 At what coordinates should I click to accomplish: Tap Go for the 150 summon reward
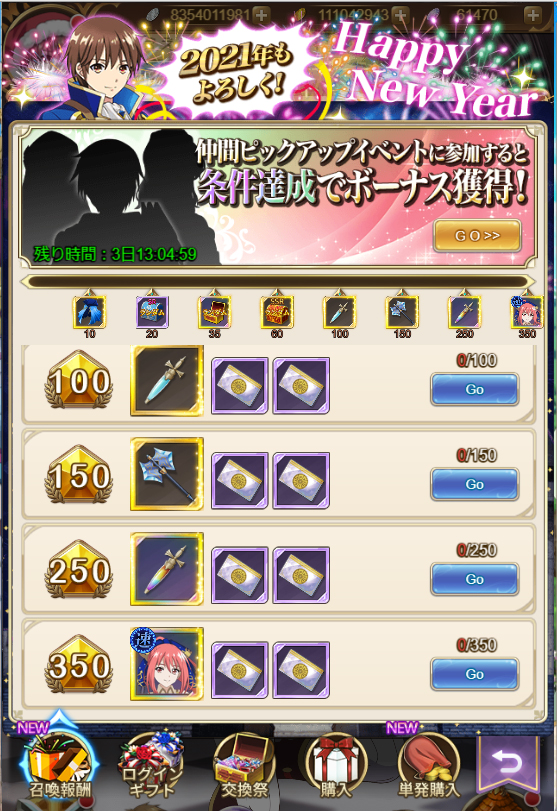[x=475, y=484]
